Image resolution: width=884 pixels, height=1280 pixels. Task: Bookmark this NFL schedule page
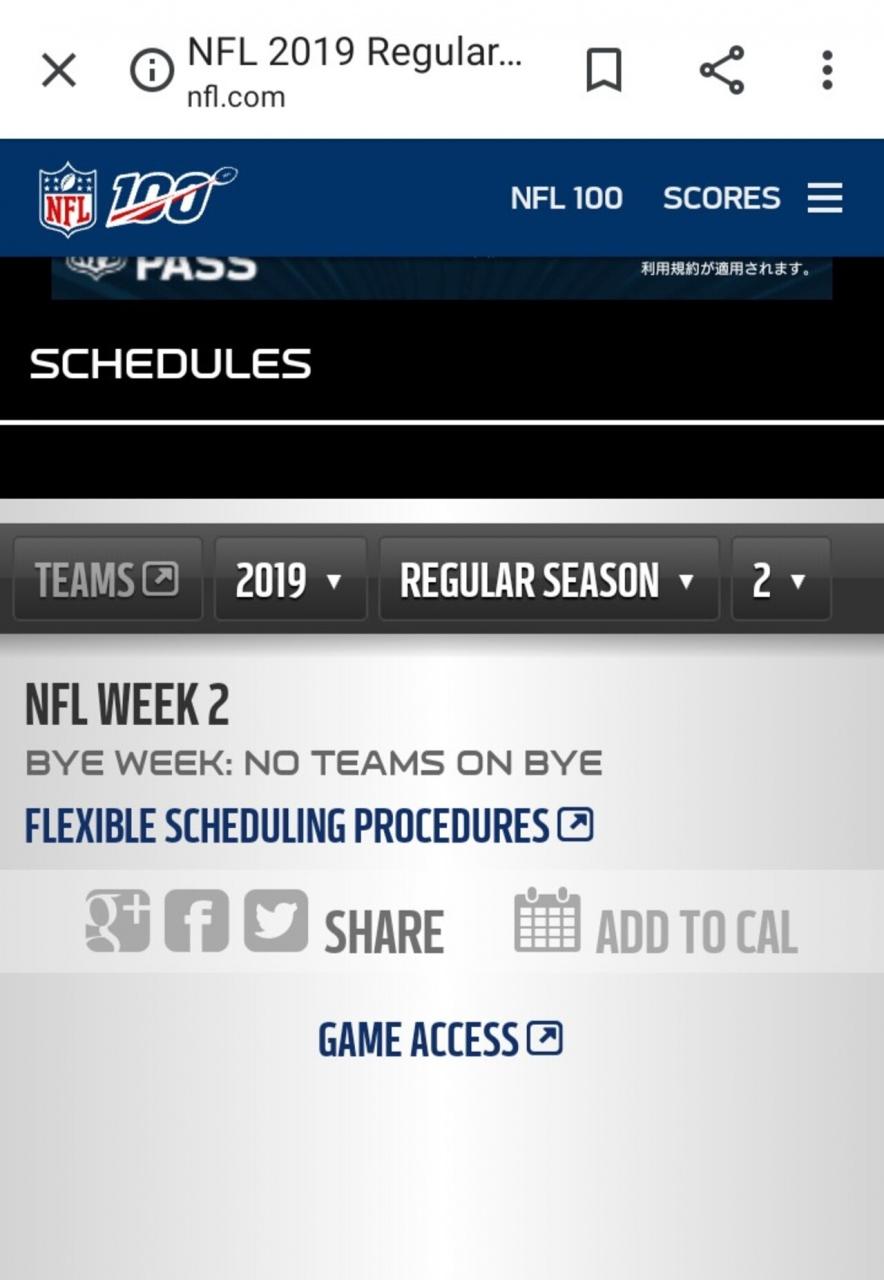tap(603, 71)
